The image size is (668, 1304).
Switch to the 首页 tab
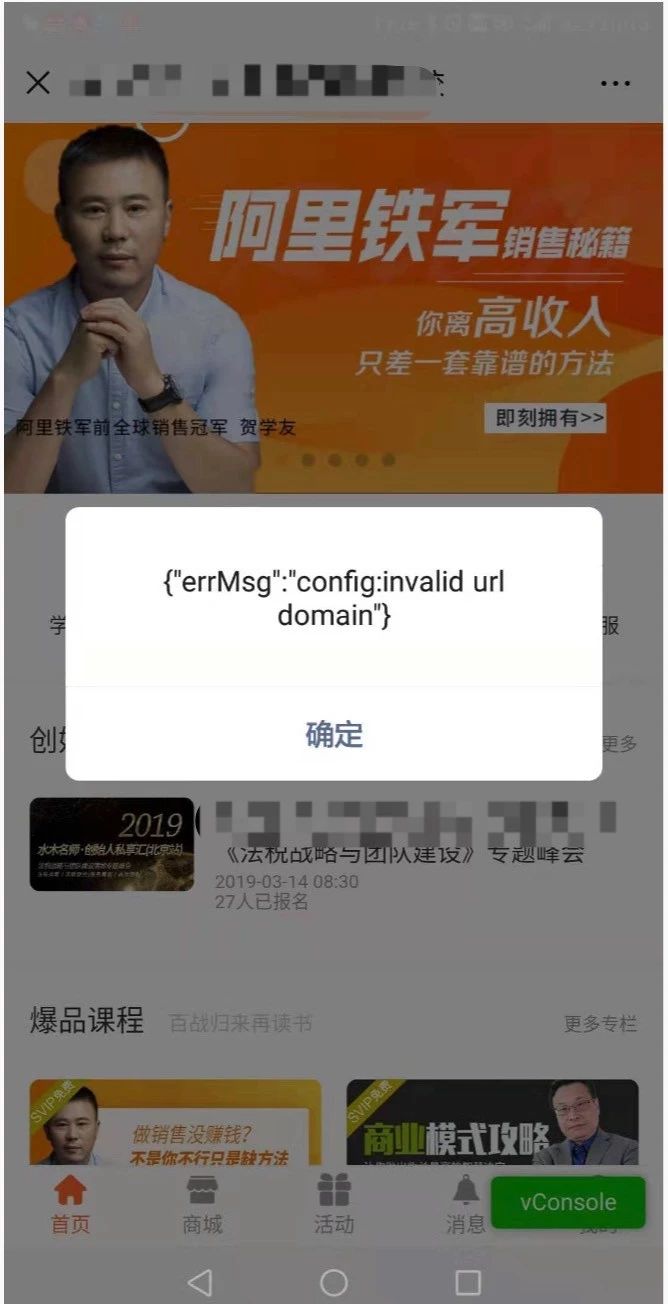70,1205
